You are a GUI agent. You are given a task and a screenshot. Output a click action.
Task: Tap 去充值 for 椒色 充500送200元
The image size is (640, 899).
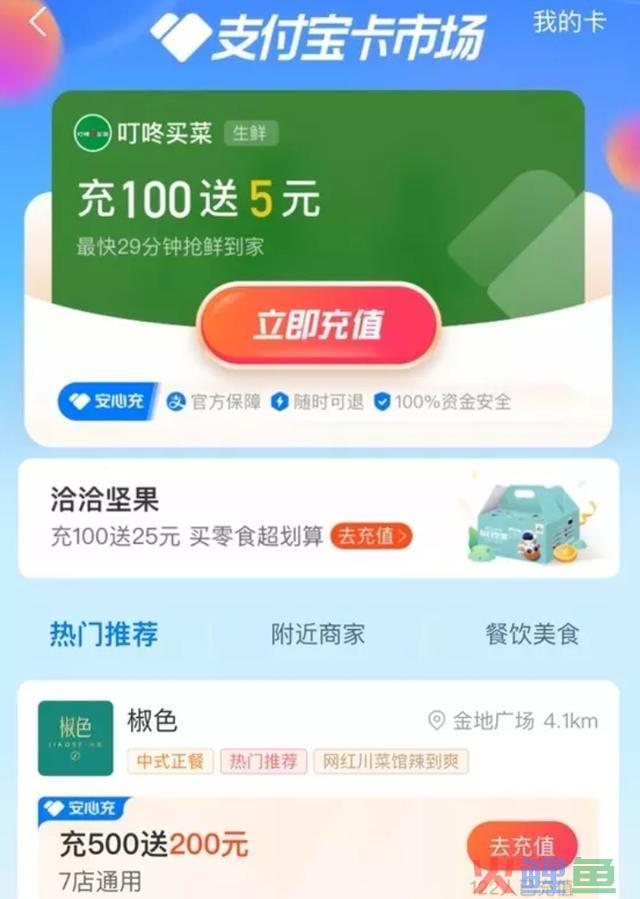point(522,846)
